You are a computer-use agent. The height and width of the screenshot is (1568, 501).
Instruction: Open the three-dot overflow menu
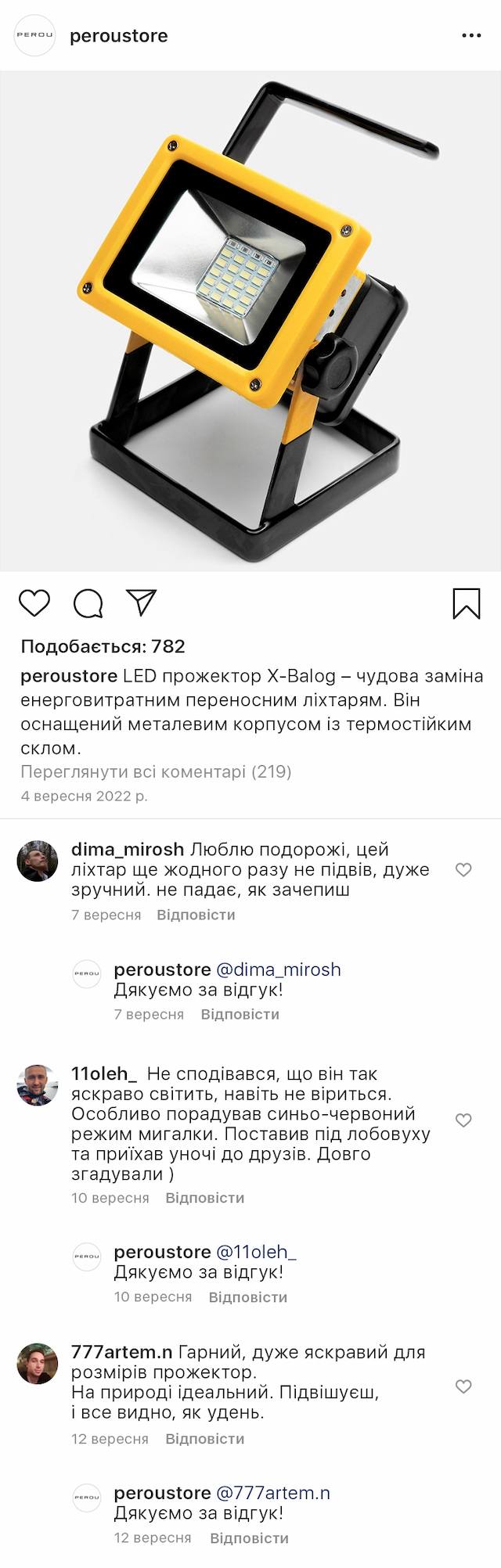(x=471, y=36)
